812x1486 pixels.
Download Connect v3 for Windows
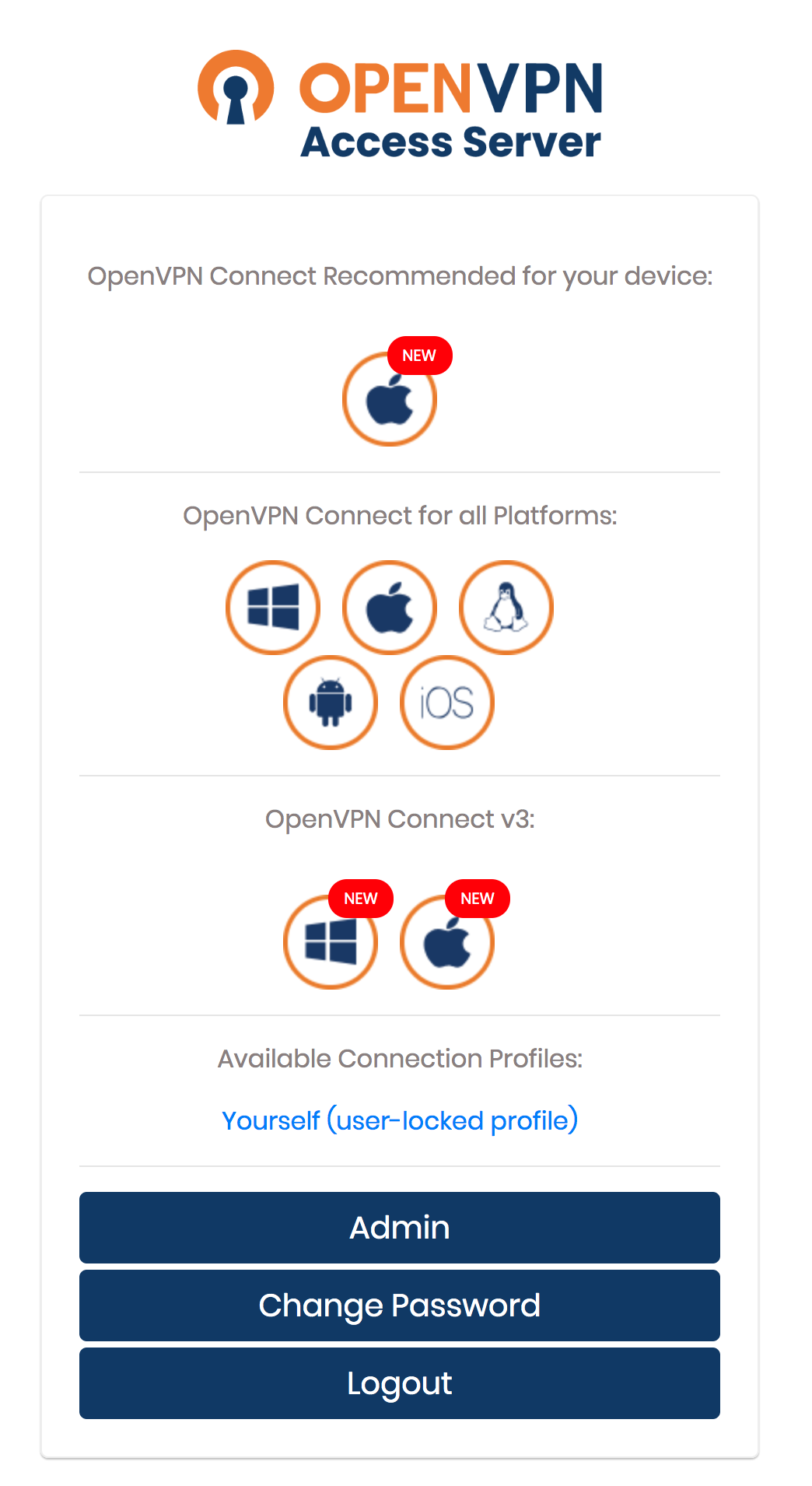[x=331, y=942]
